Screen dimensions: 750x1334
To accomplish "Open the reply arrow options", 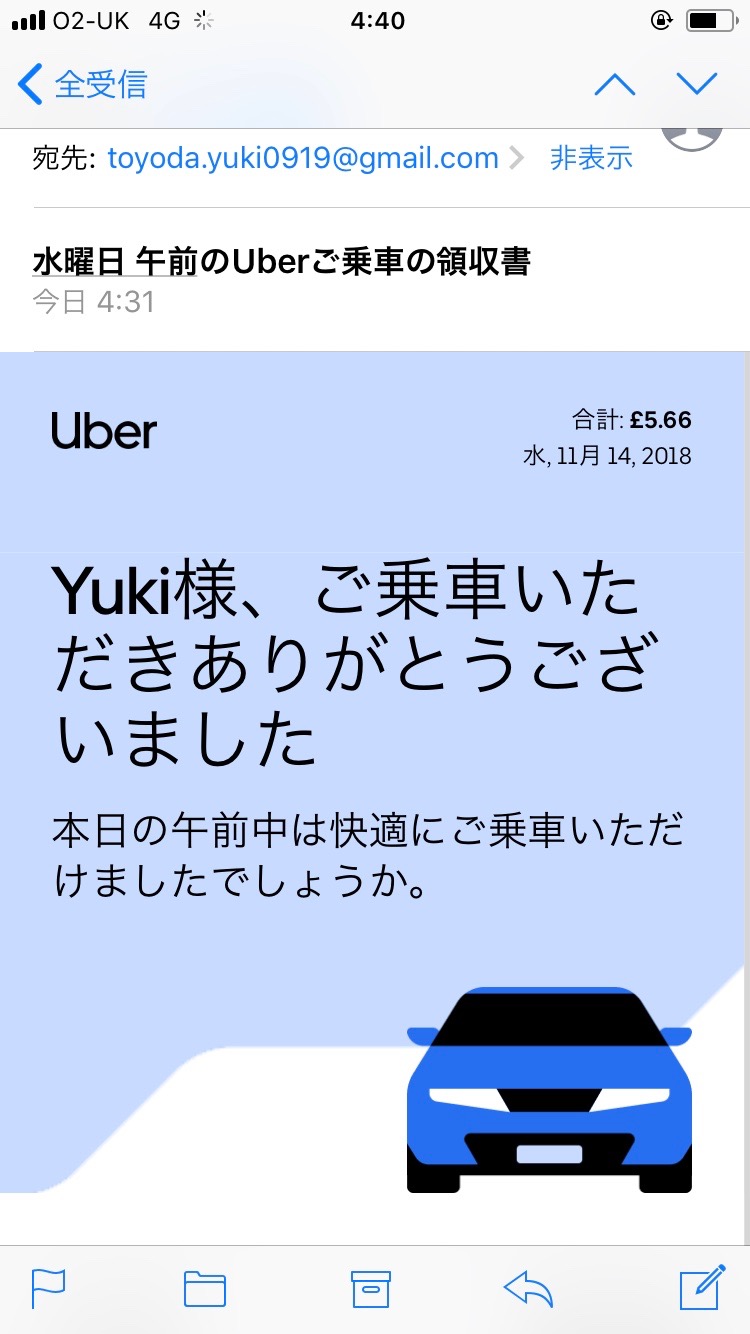I will coord(529,1288).
